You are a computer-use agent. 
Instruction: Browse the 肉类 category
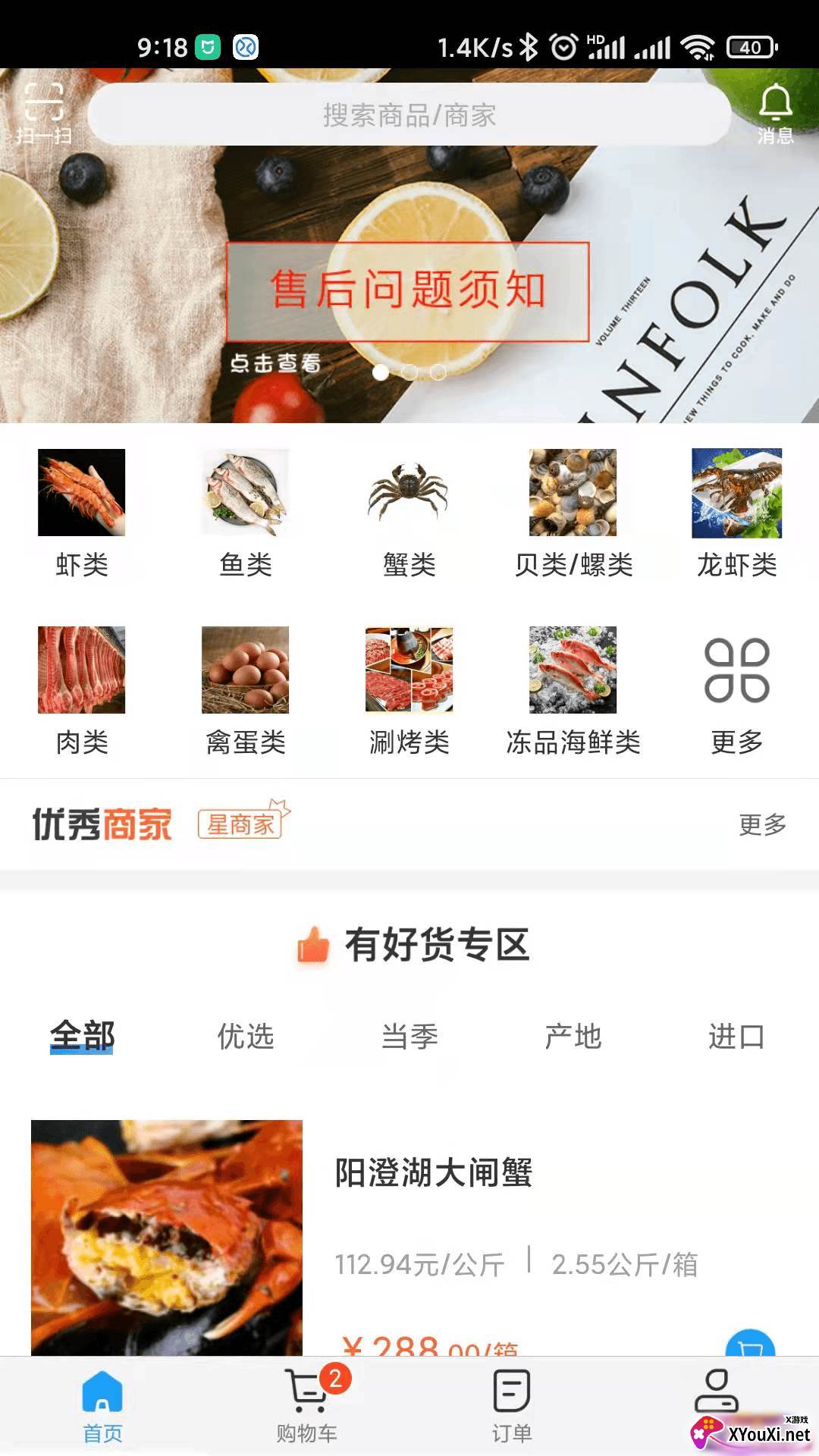click(x=82, y=689)
